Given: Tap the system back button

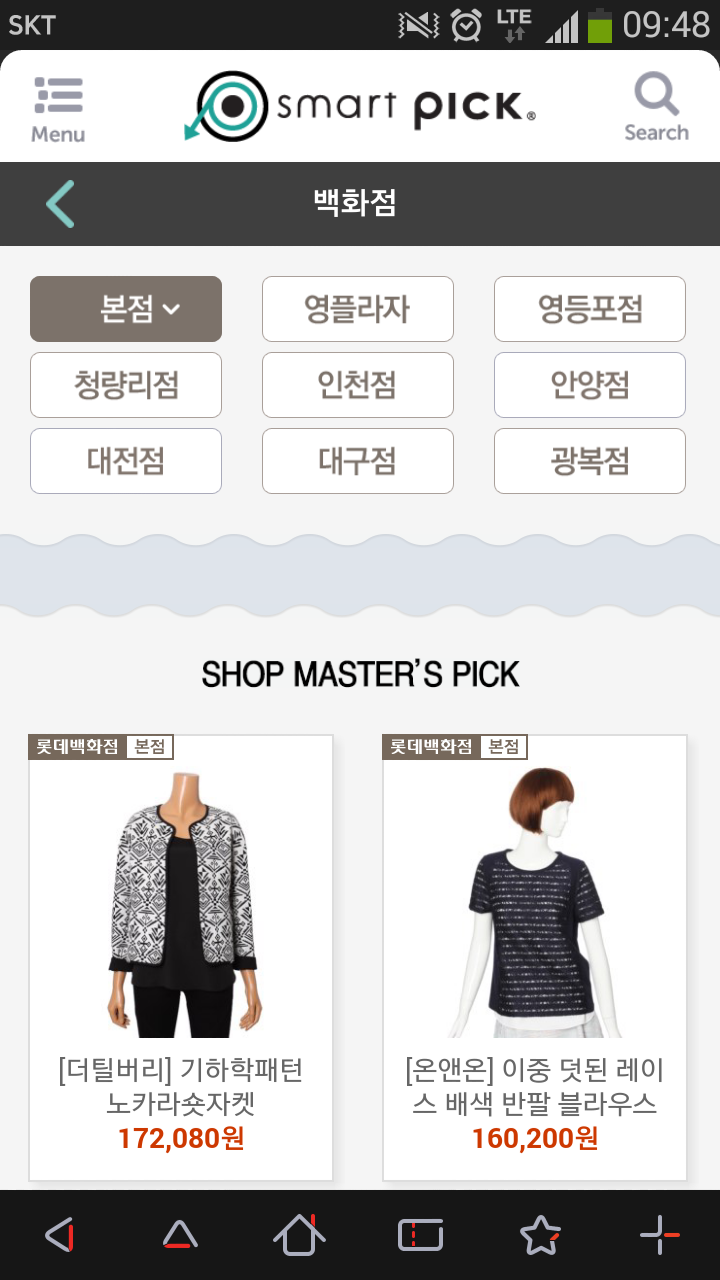Looking at the screenshot, I should 60,1236.
